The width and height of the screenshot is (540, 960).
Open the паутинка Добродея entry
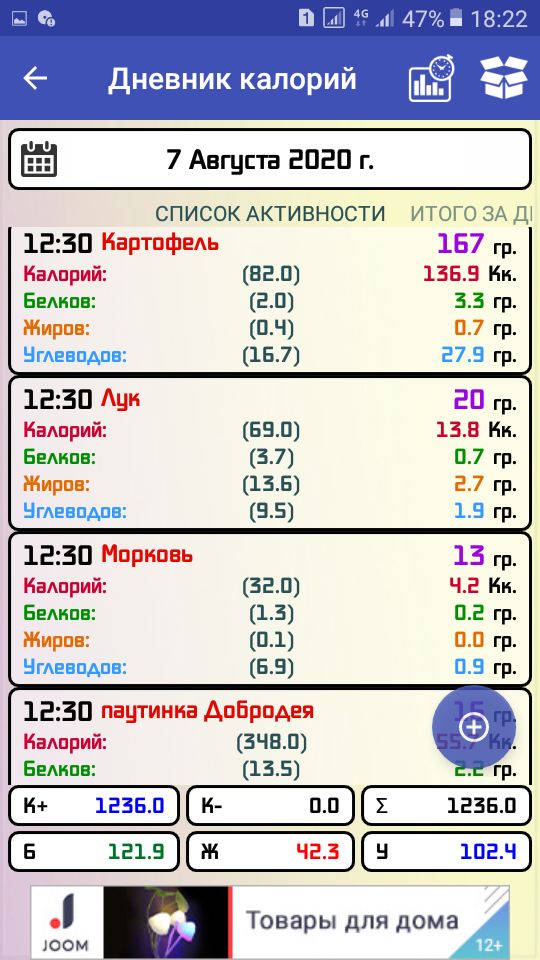[x=269, y=736]
